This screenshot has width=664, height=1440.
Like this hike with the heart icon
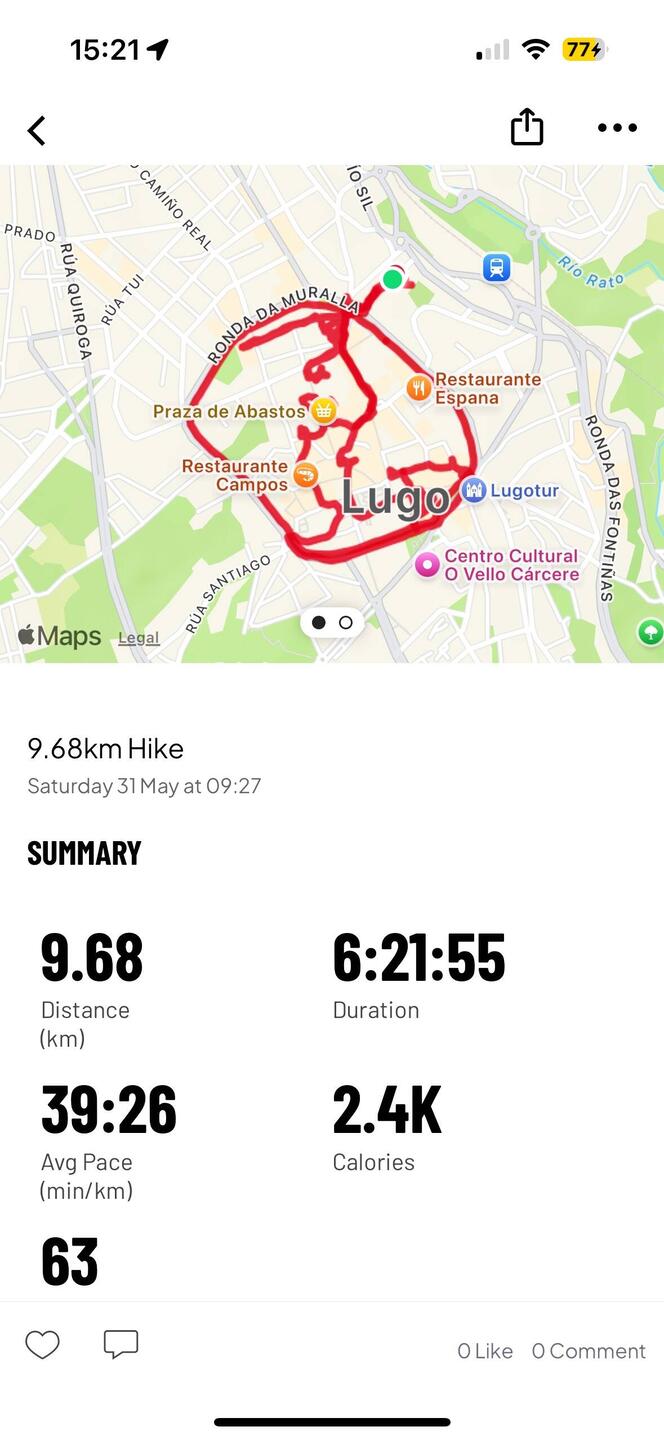(42, 1346)
